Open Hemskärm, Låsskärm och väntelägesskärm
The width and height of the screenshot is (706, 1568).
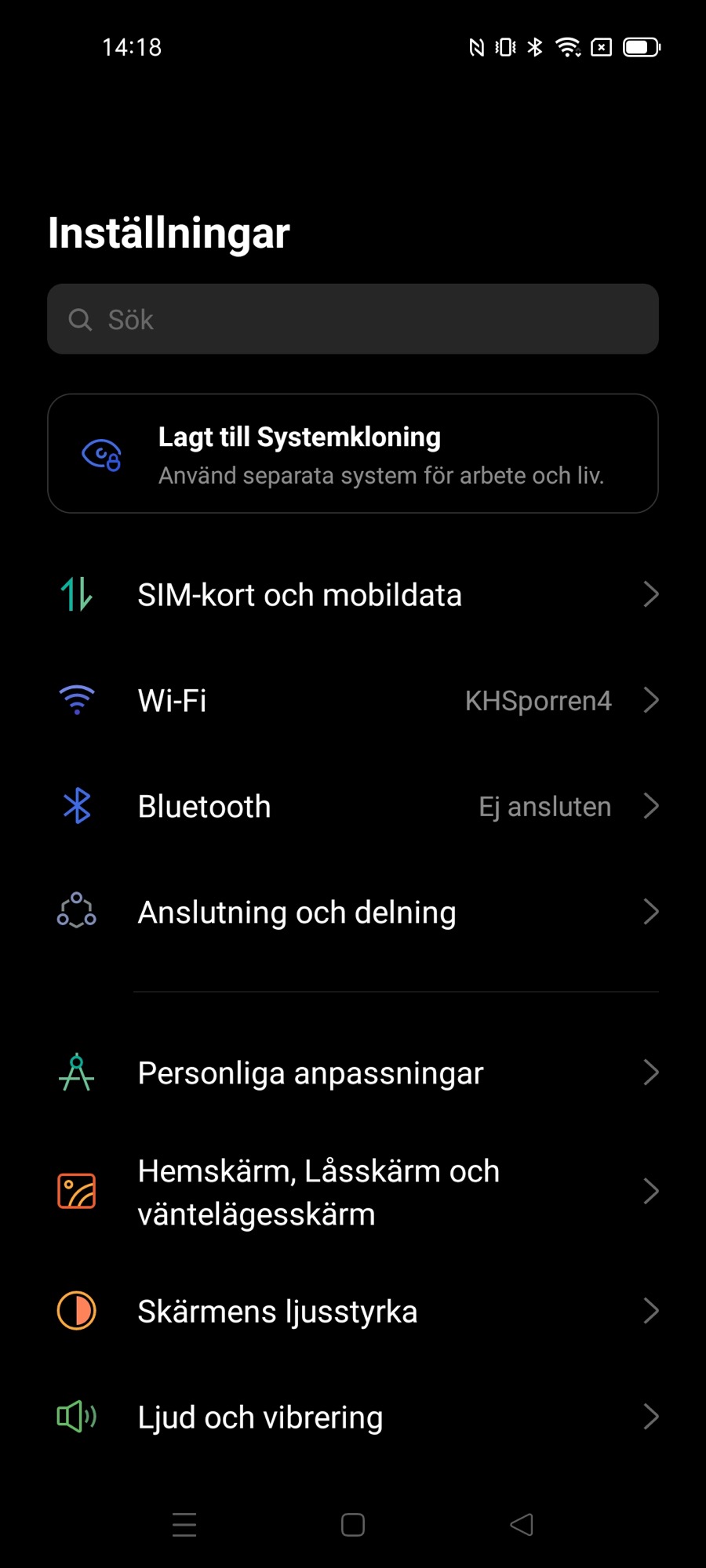coord(353,1192)
